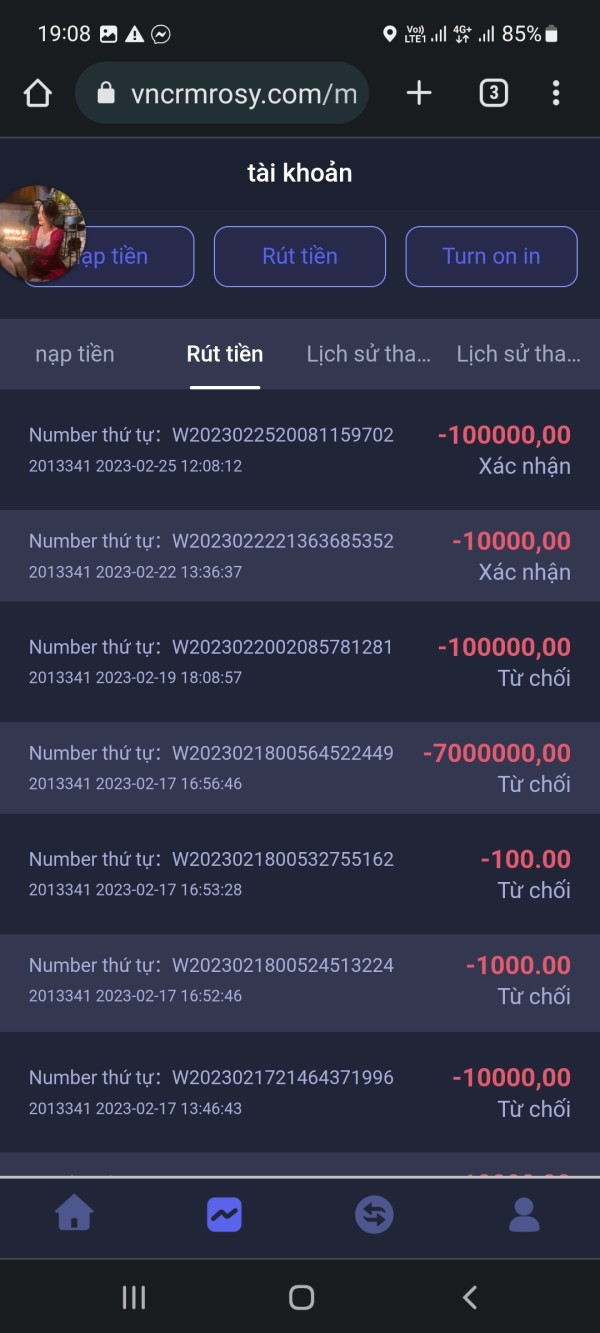
Task: Tap the Turn on in button
Action: click(x=491, y=257)
